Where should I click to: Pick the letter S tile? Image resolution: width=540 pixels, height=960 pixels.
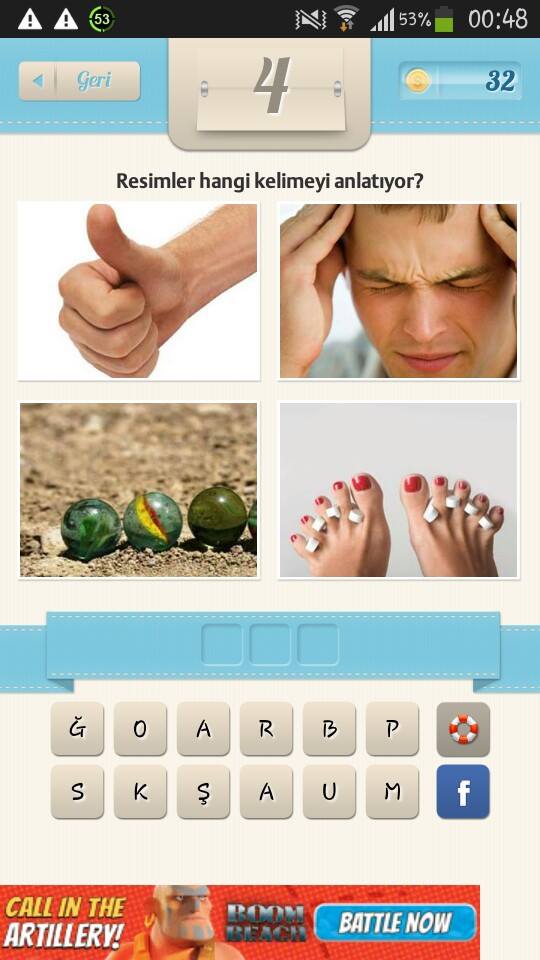pyautogui.click(x=77, y=792)
